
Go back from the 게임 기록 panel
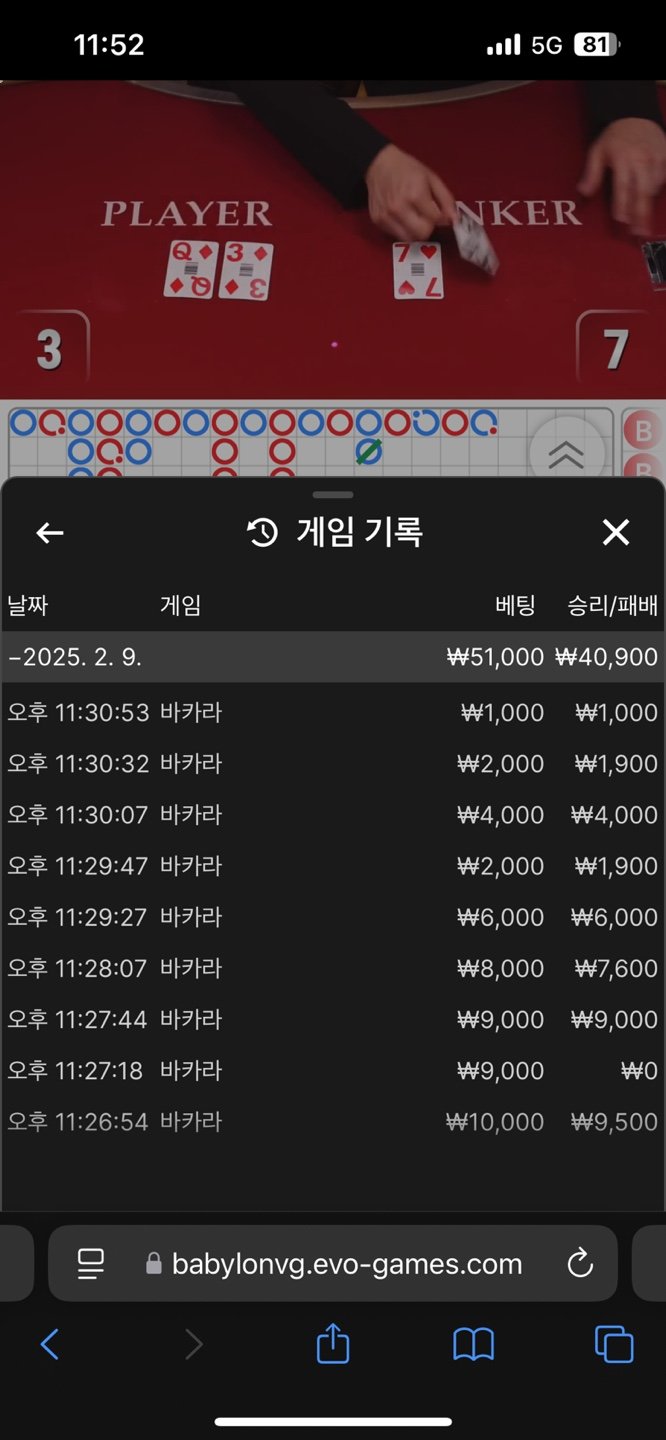[50, 533]
